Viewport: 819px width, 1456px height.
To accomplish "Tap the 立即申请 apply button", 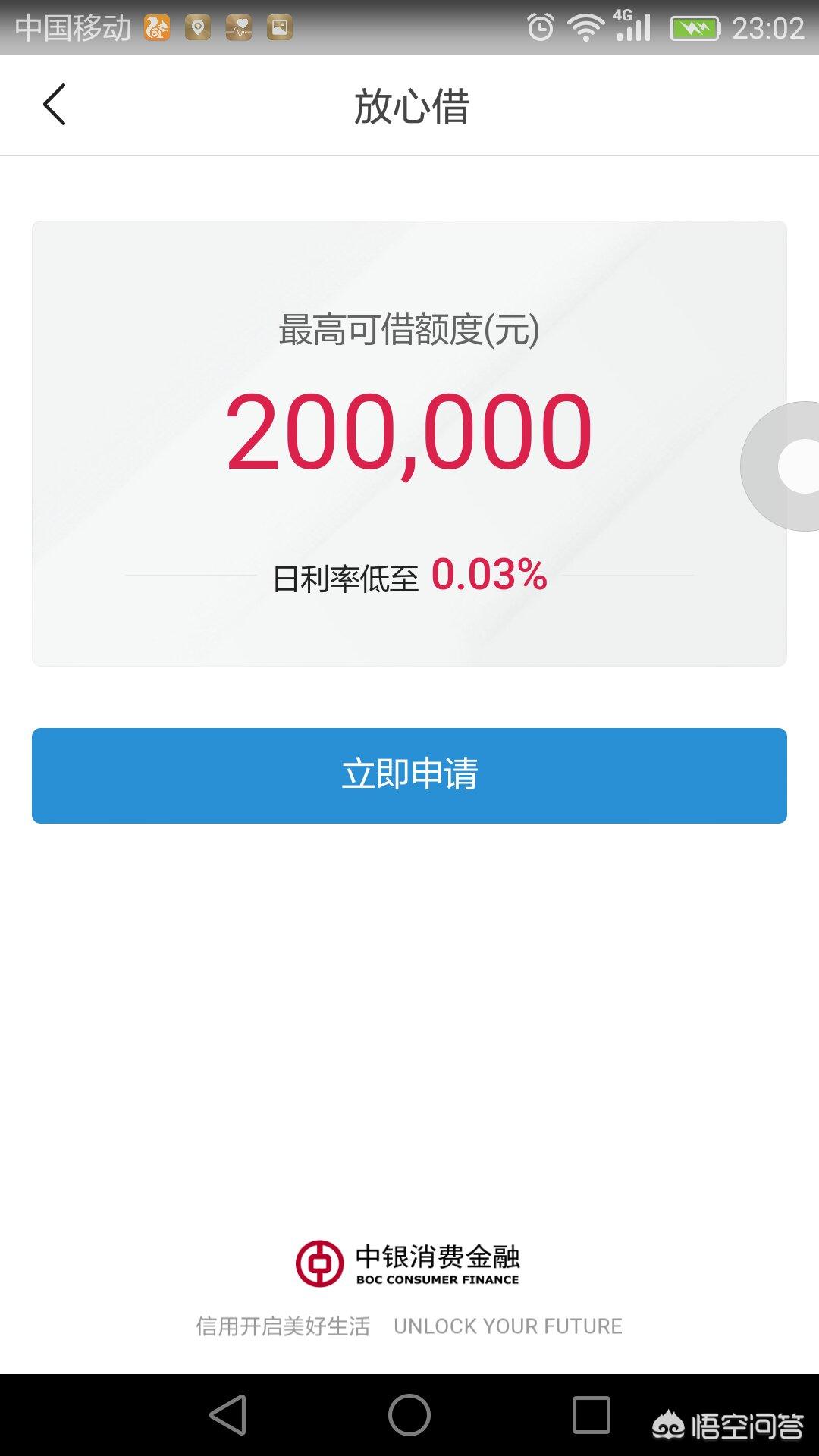I will (x=409, y=775).
